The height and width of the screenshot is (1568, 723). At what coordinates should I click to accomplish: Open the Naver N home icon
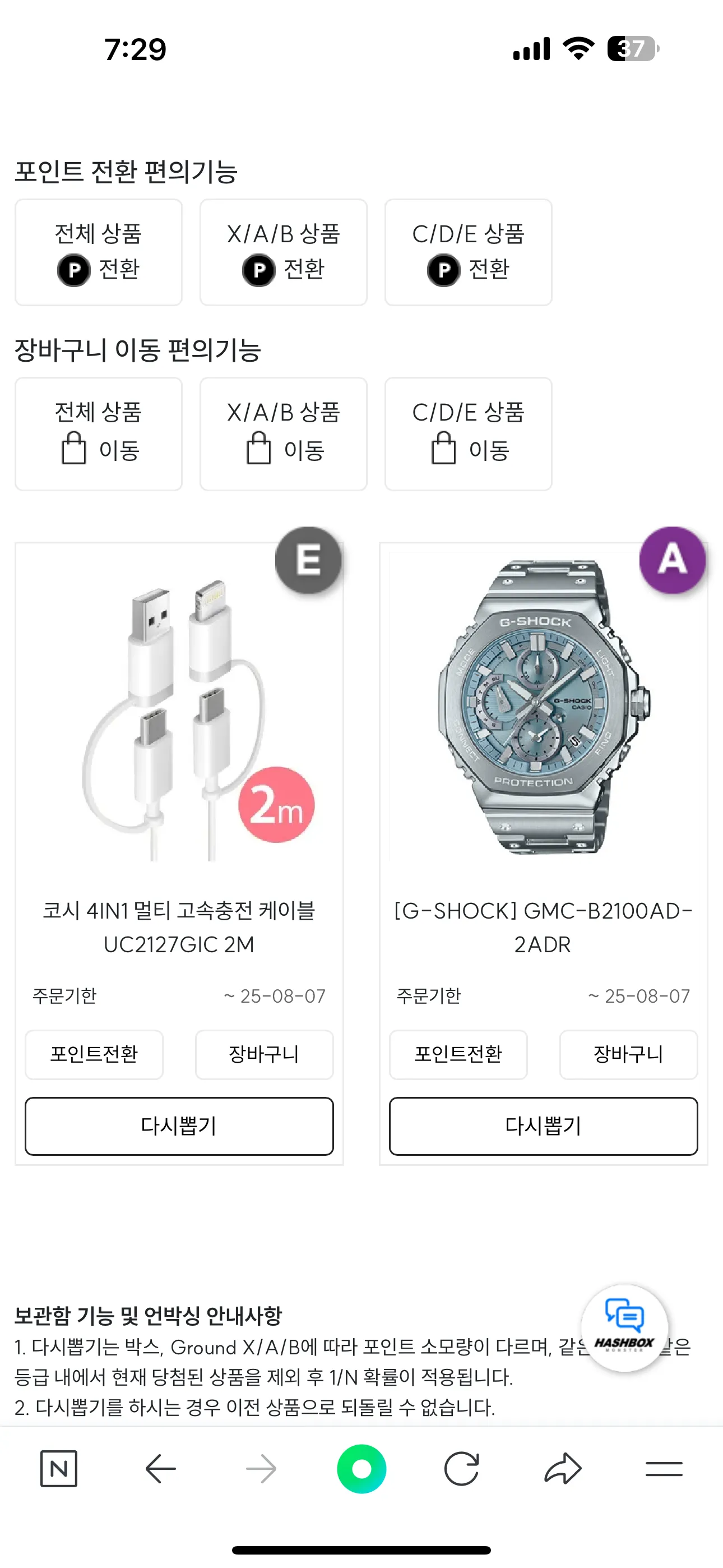click(59, 1469)
